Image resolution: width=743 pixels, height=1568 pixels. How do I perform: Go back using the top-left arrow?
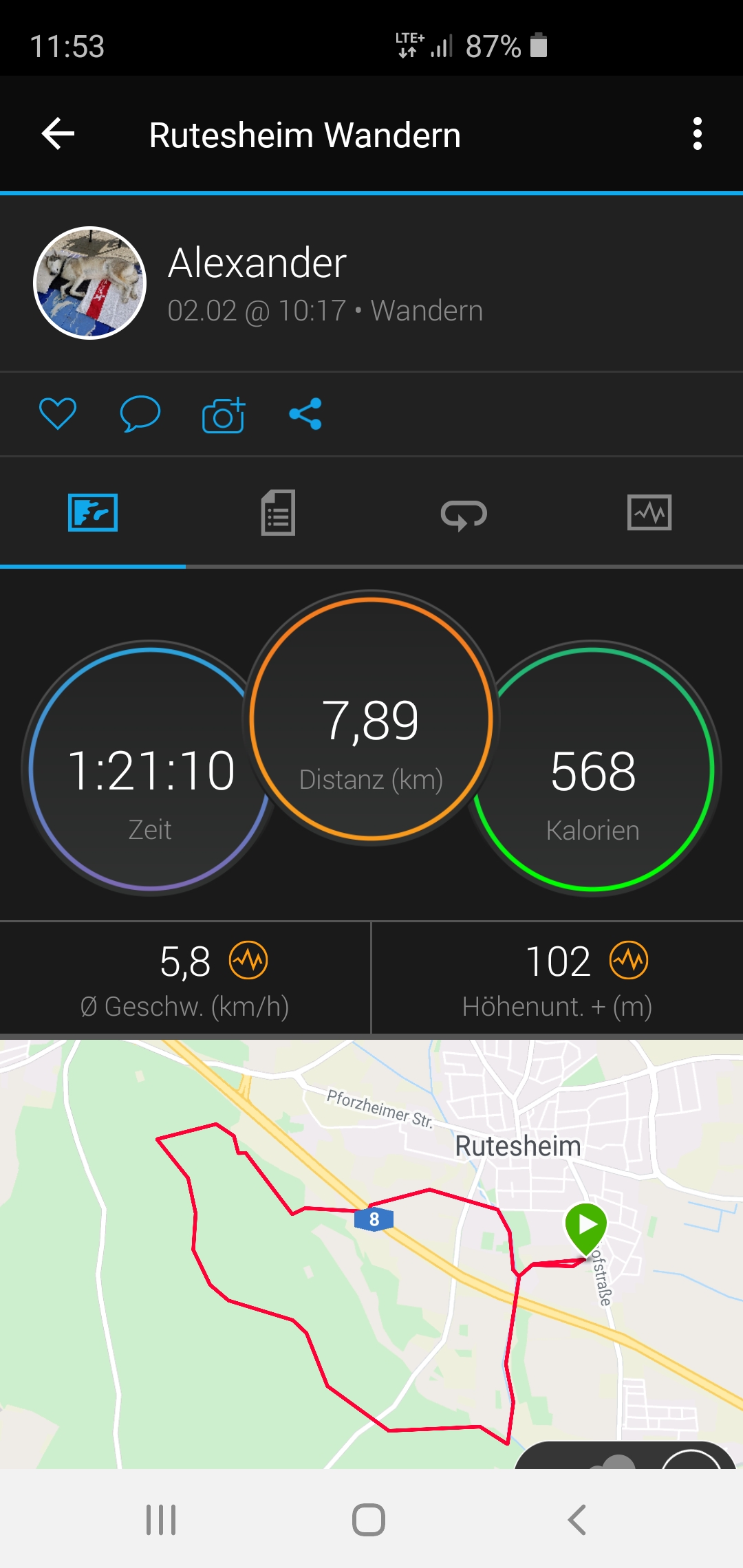58,134
